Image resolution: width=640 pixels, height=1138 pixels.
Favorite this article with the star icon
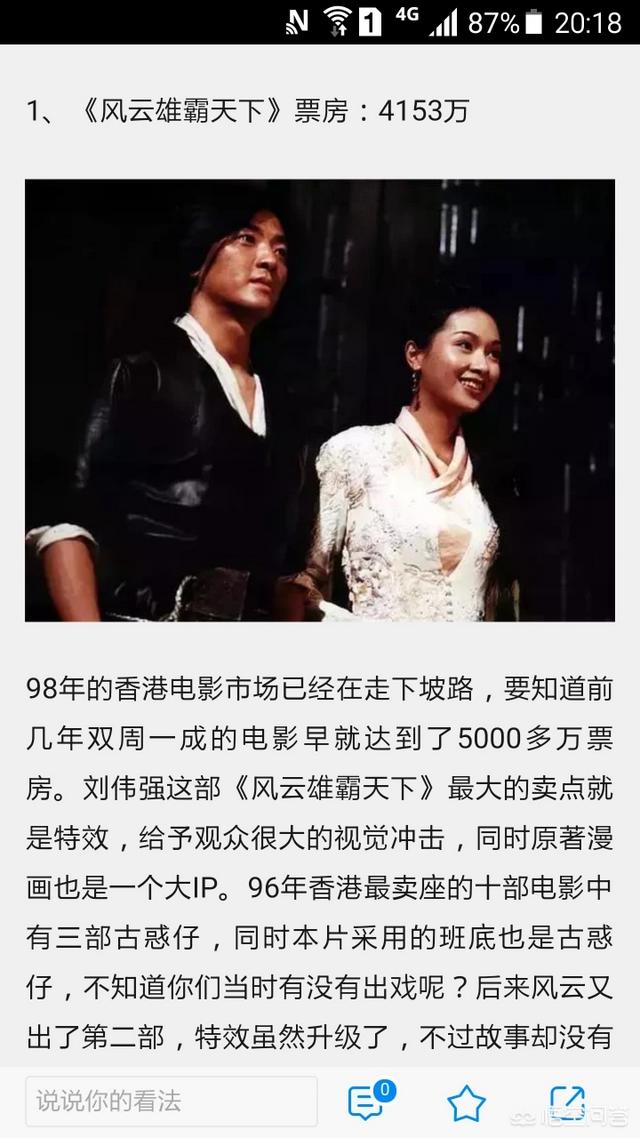pyautogui.click(x=466, y=1102)
